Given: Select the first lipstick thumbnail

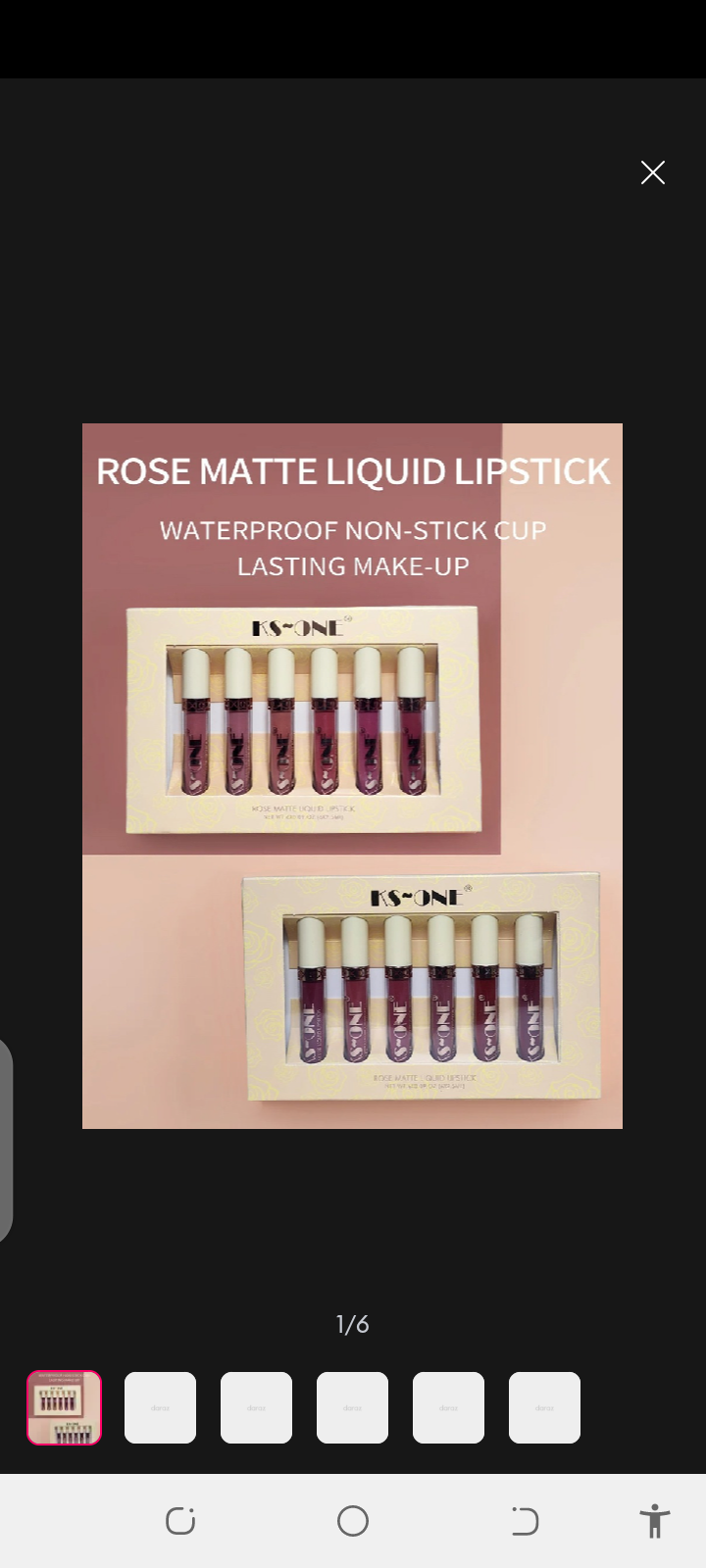Looking at the screenshot, I should tap(64, 1407).
